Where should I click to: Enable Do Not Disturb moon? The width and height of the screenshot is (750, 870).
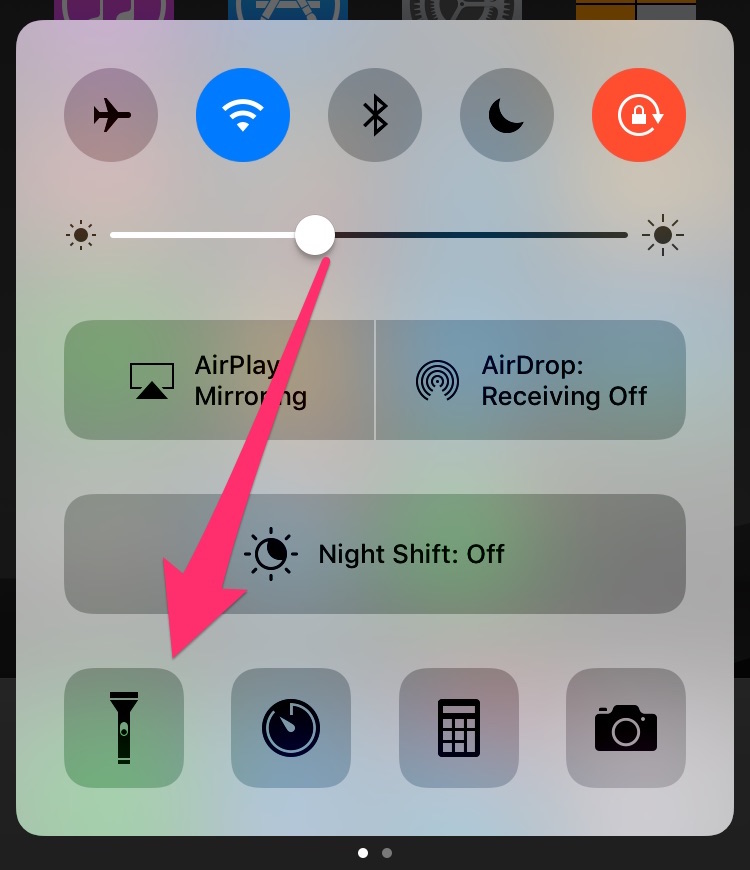click(x=507, y=116)
